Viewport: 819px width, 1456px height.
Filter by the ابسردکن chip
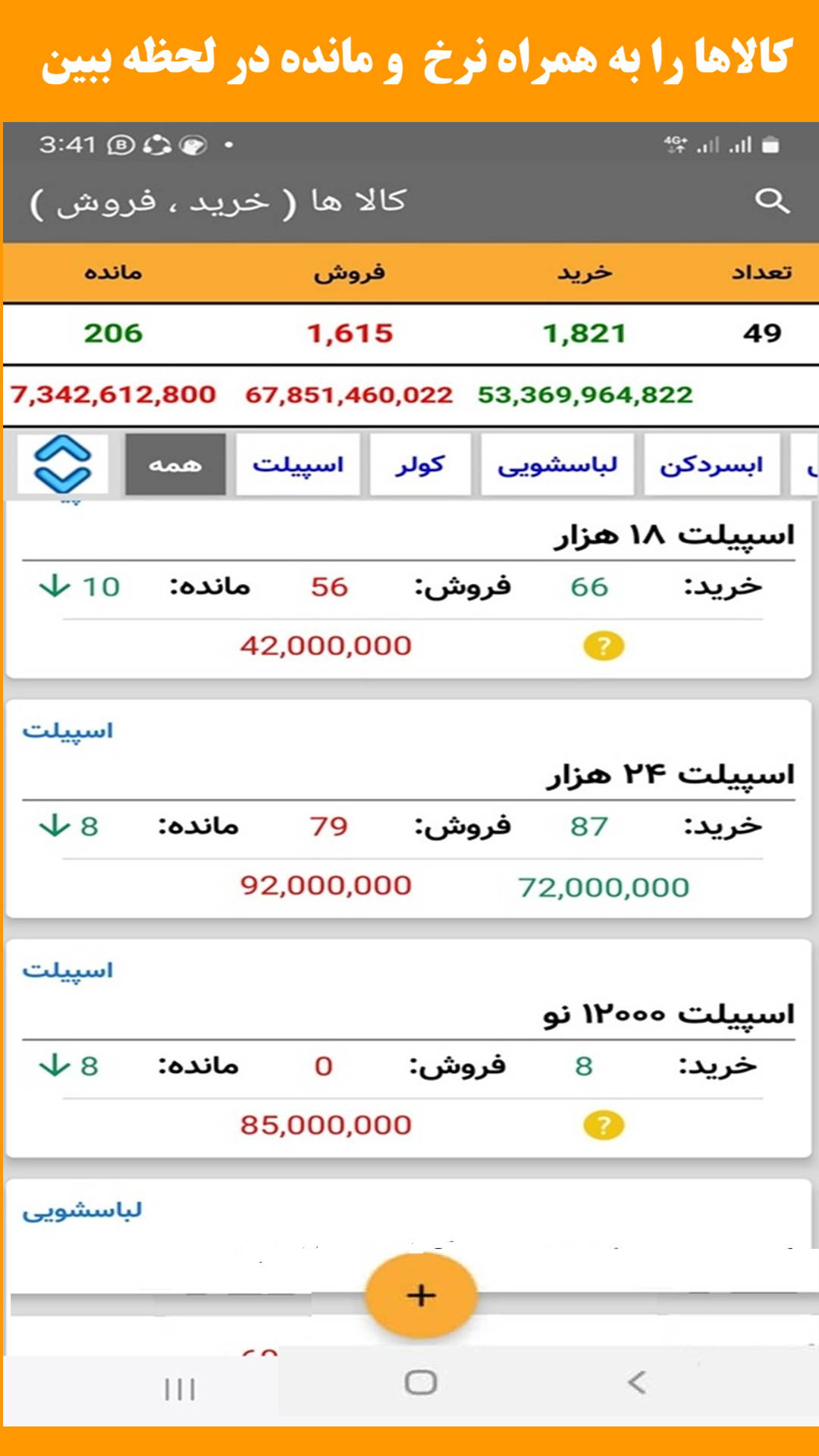[711, 464]
